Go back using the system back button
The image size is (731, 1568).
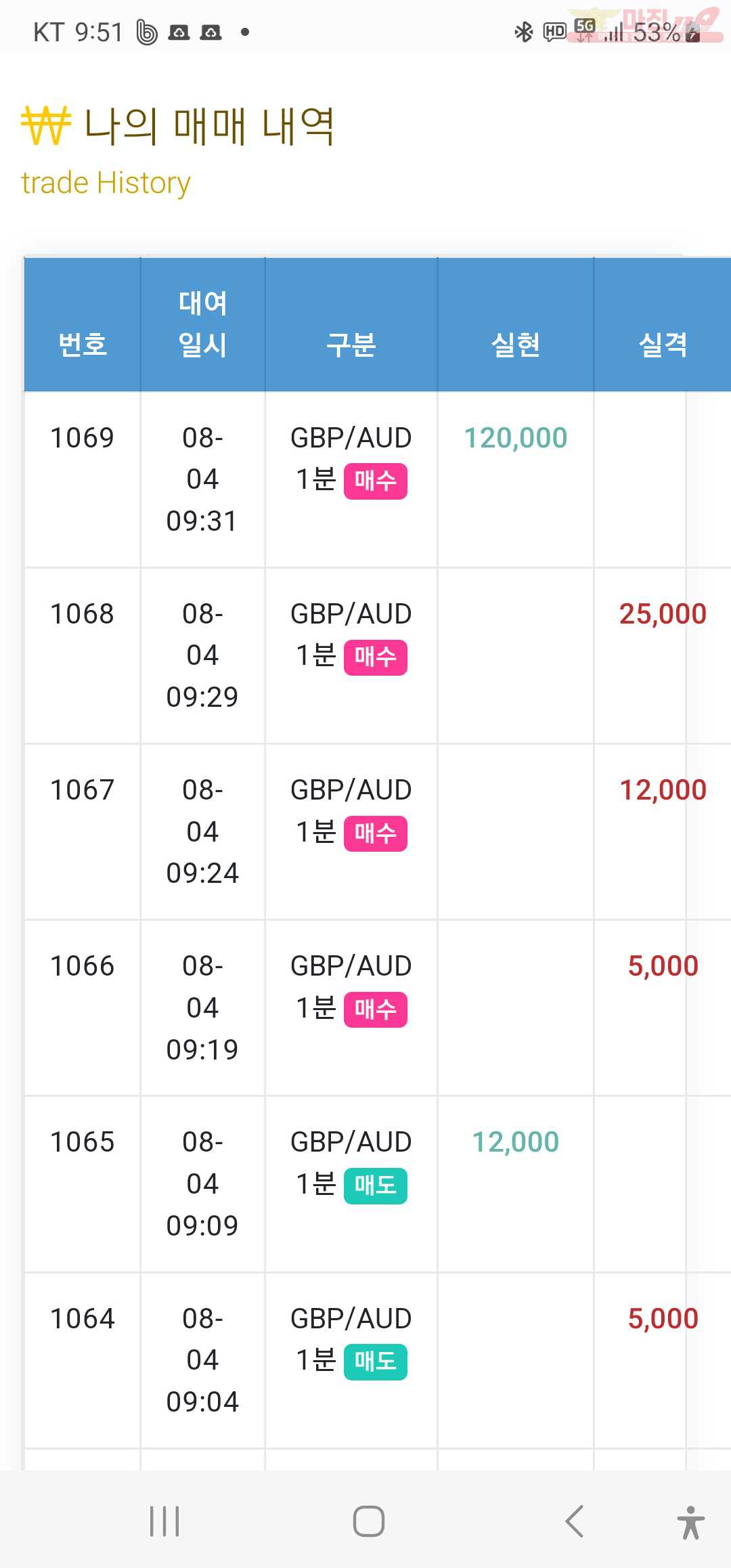coord(574,1521)
